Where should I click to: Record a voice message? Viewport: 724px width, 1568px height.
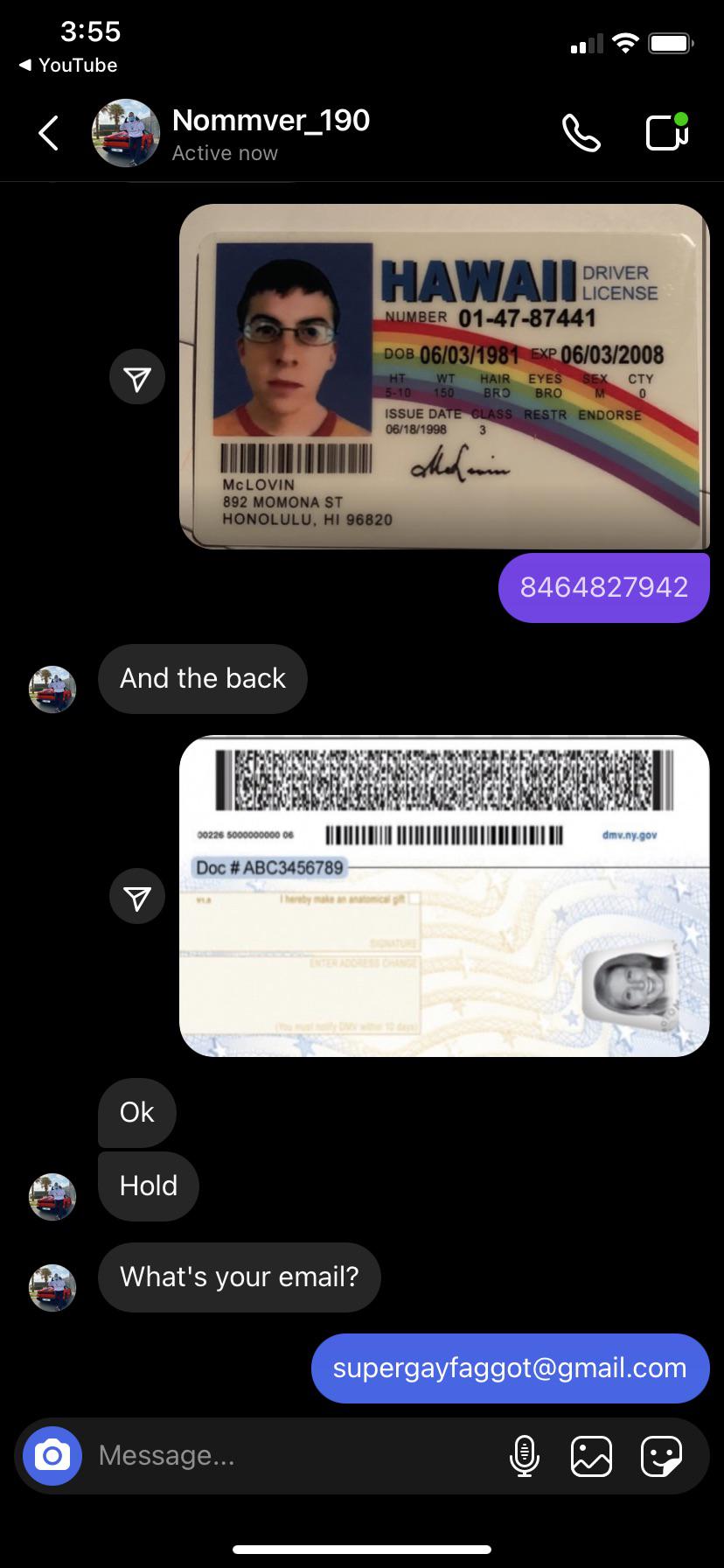click(x=524, y=1456)
